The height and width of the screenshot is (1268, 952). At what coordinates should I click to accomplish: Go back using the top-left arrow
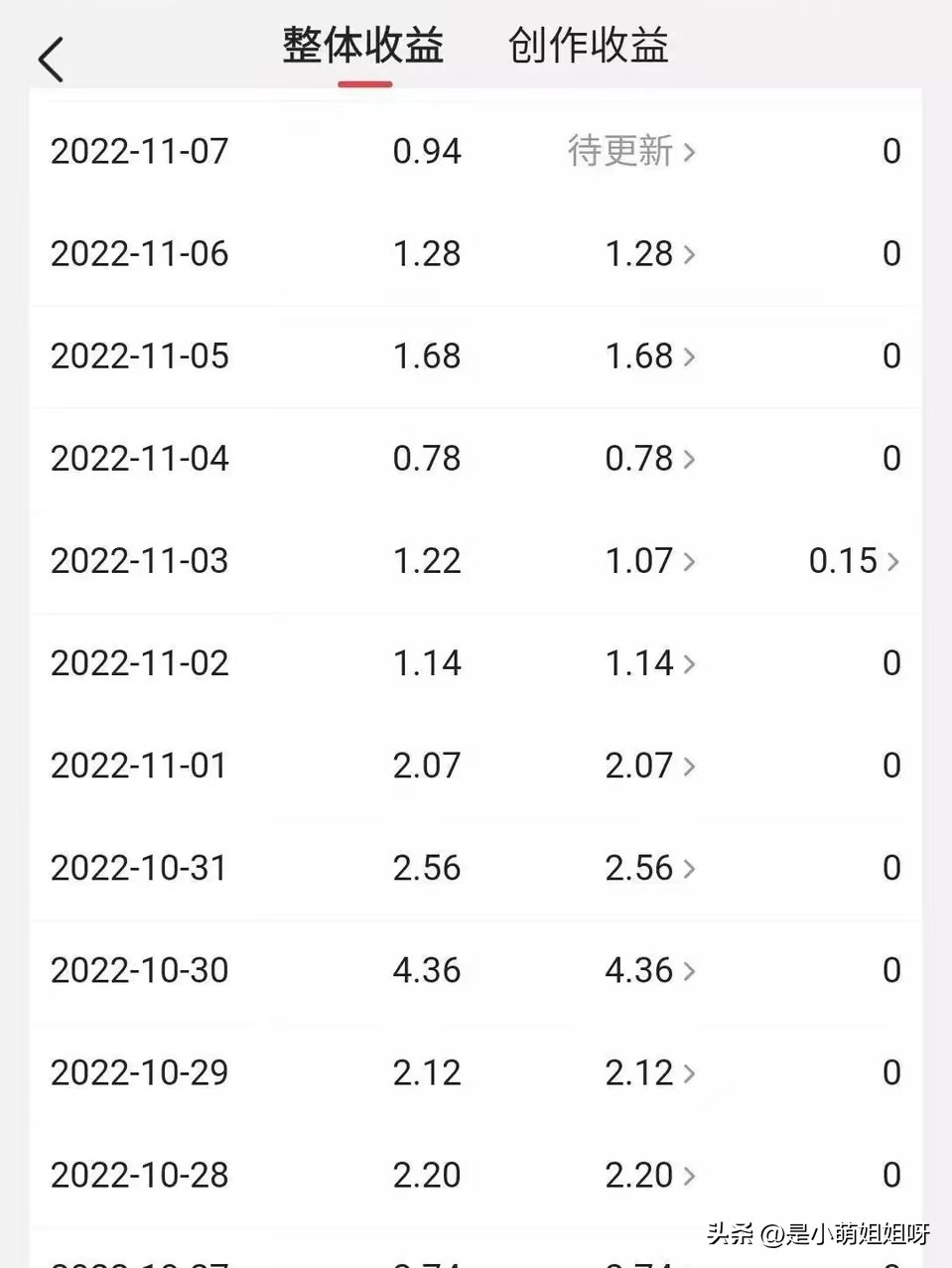[52, 60]
